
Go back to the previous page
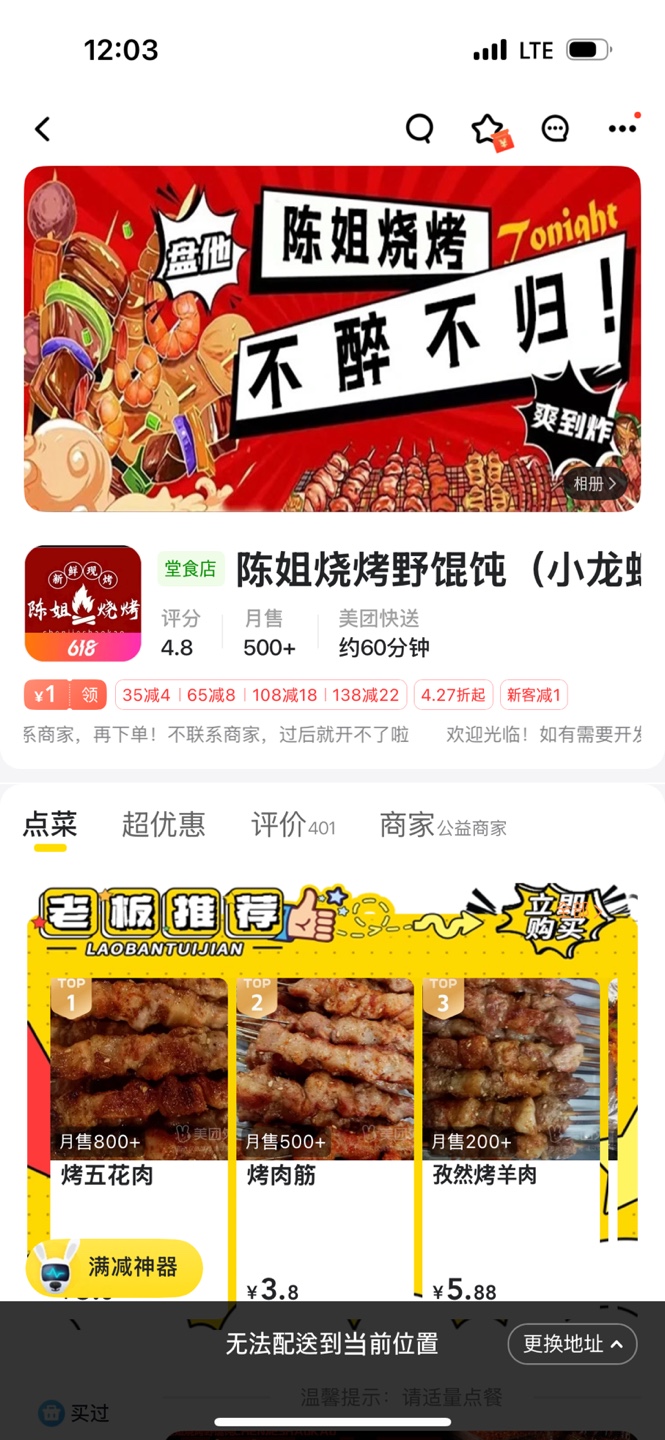pos(42,129)
